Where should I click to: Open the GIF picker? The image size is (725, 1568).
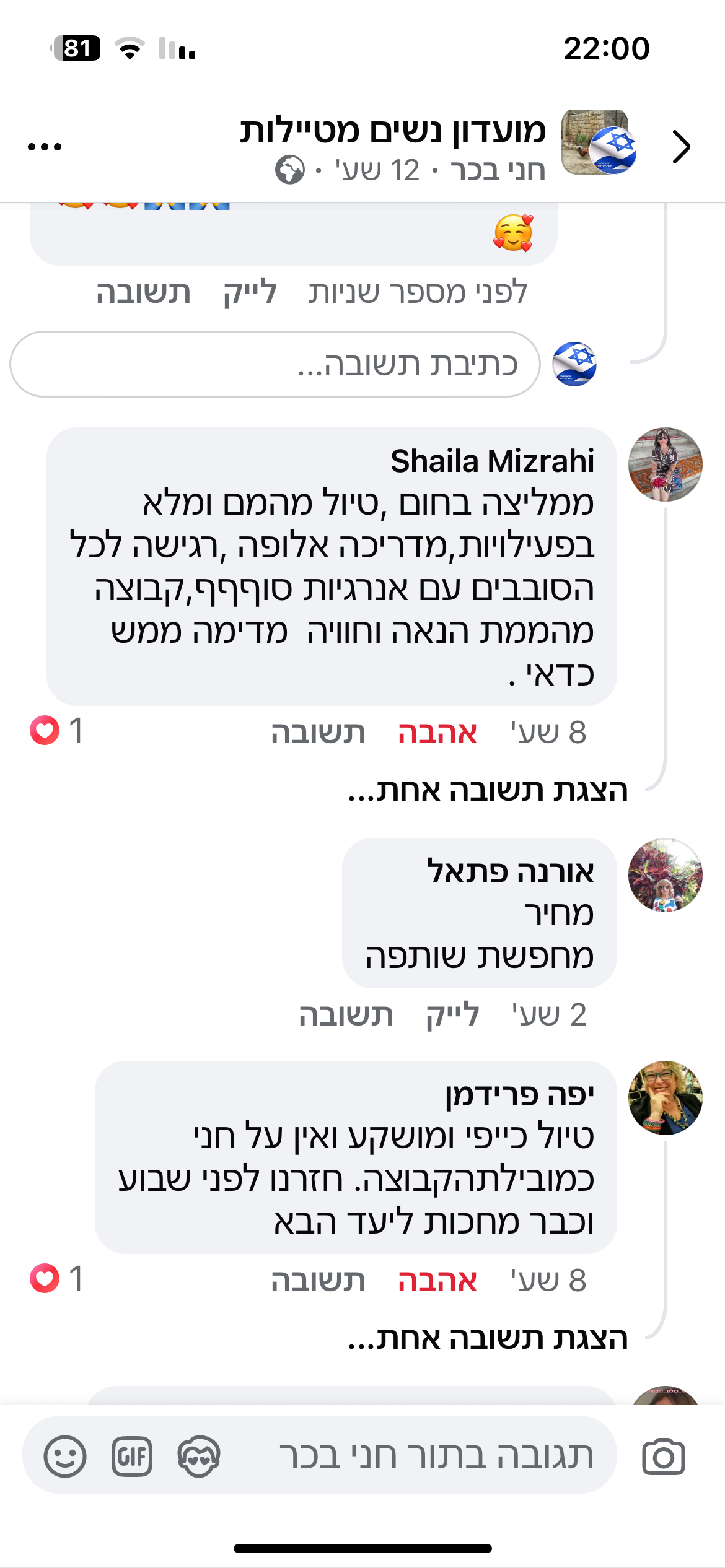click(x=132, y=1456)
